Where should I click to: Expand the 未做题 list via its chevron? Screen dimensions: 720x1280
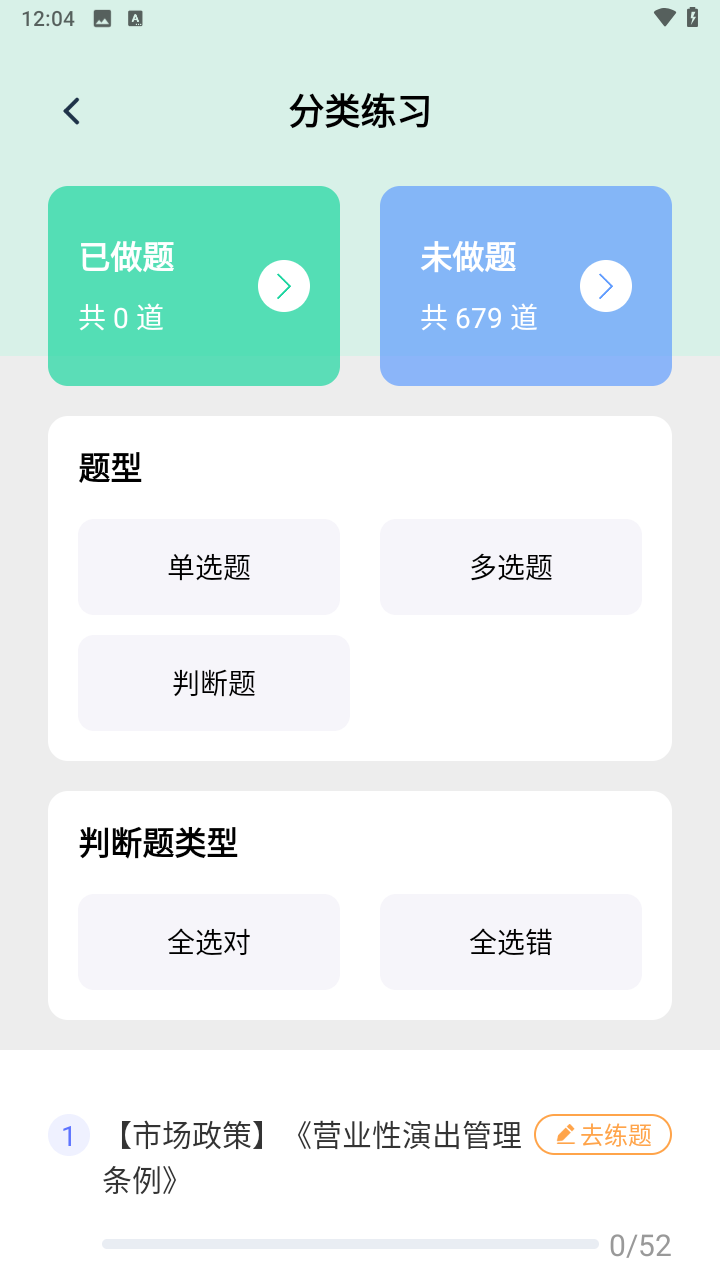(605, 286)
